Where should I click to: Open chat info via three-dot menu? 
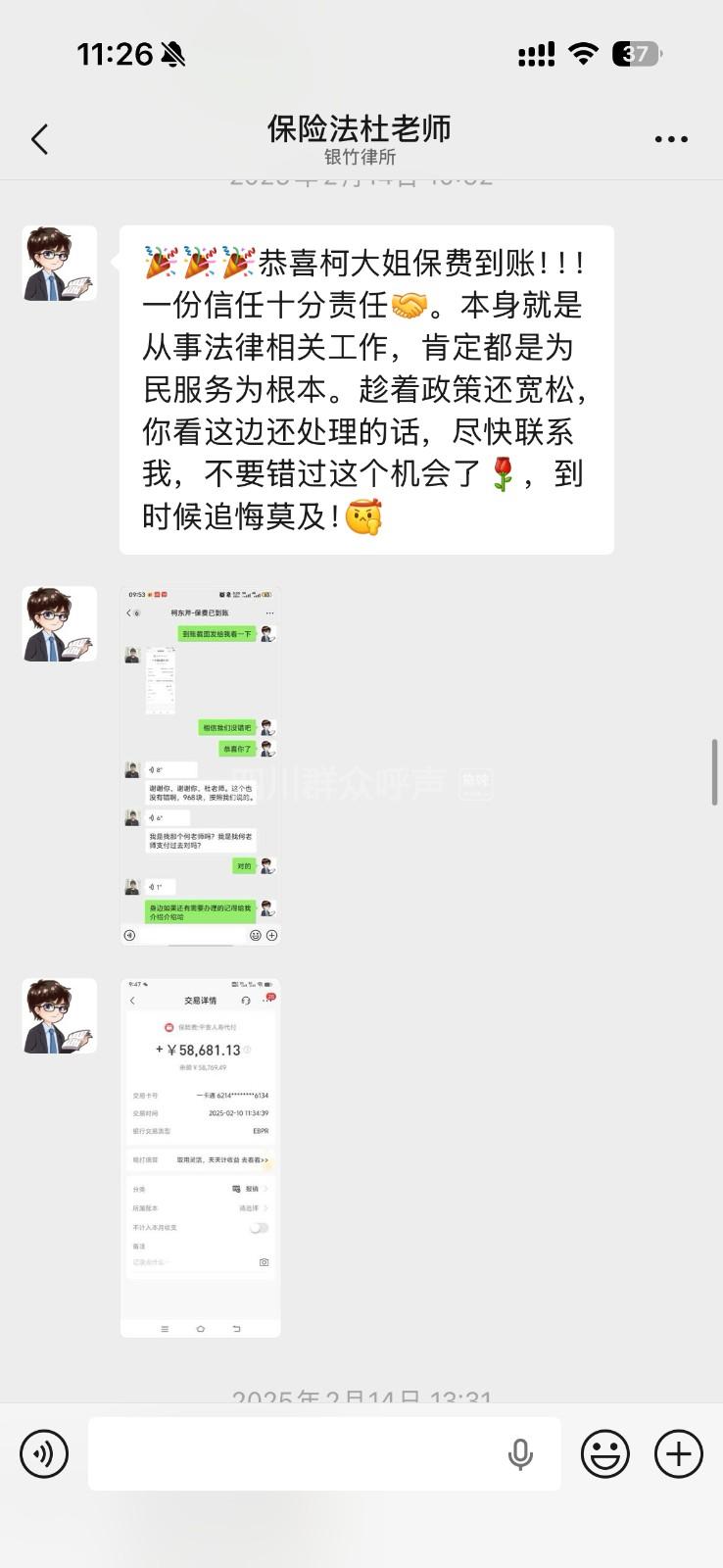(x=671, y=139)
